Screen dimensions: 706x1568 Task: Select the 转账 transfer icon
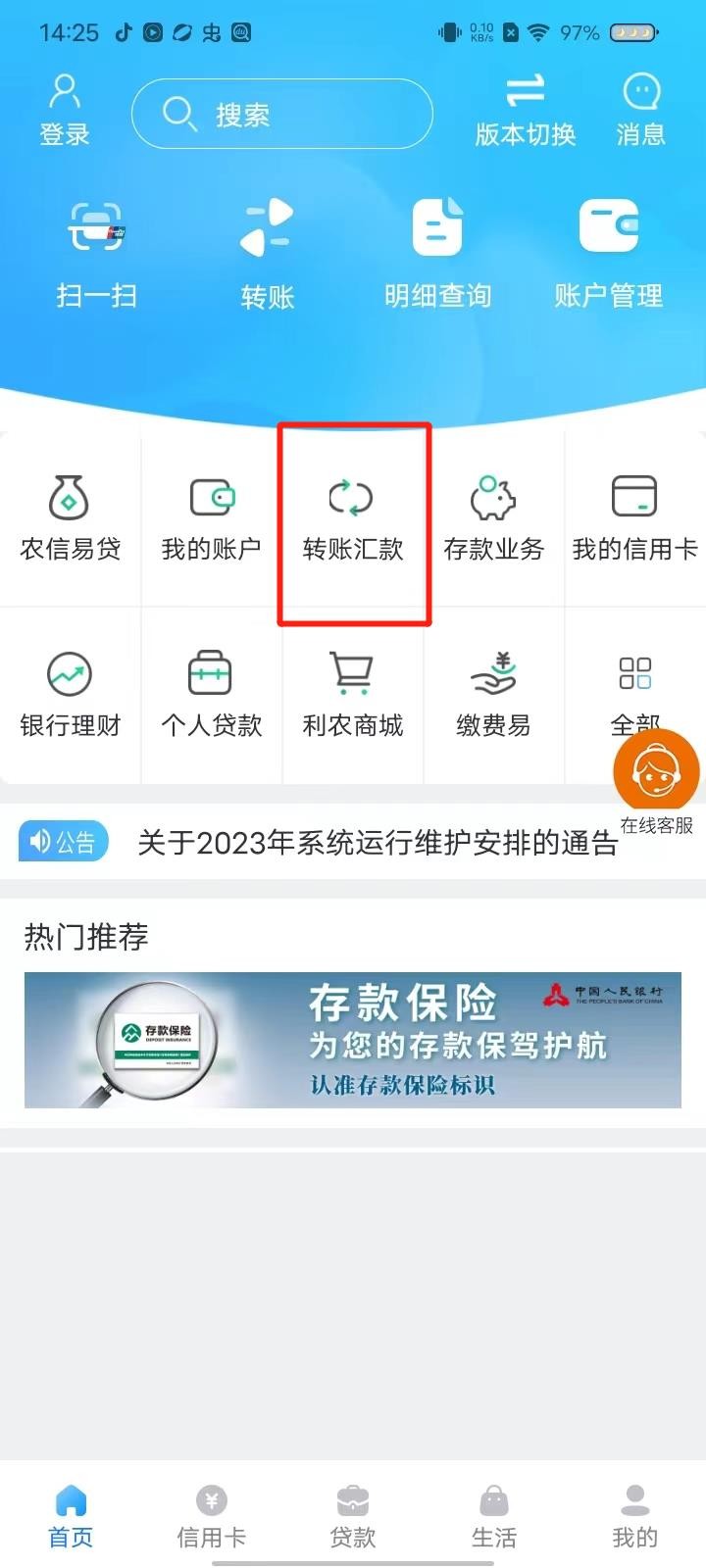click(265, 250)
